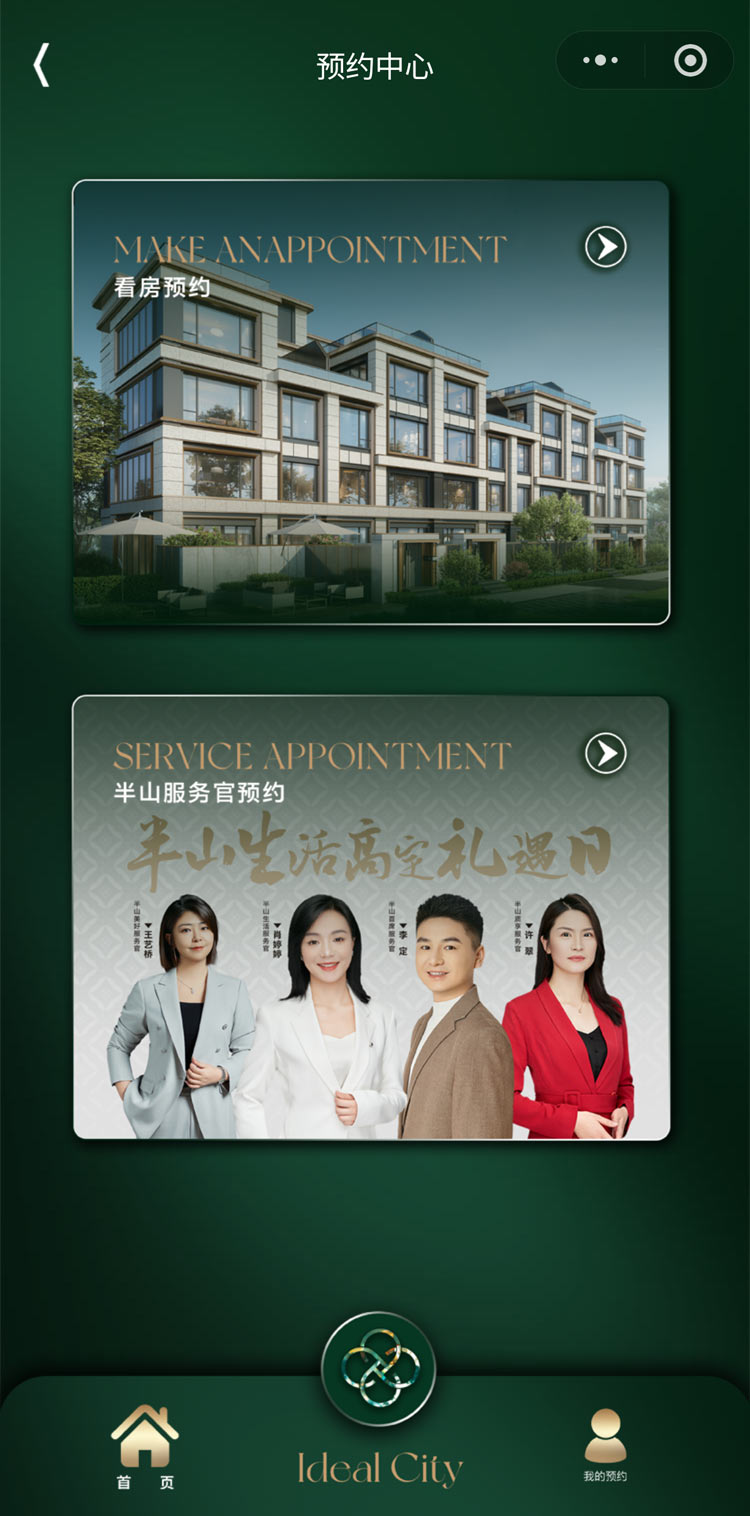Open the 半山服务官预约 service card
The image size is (750, 1516).
[371, 917]
